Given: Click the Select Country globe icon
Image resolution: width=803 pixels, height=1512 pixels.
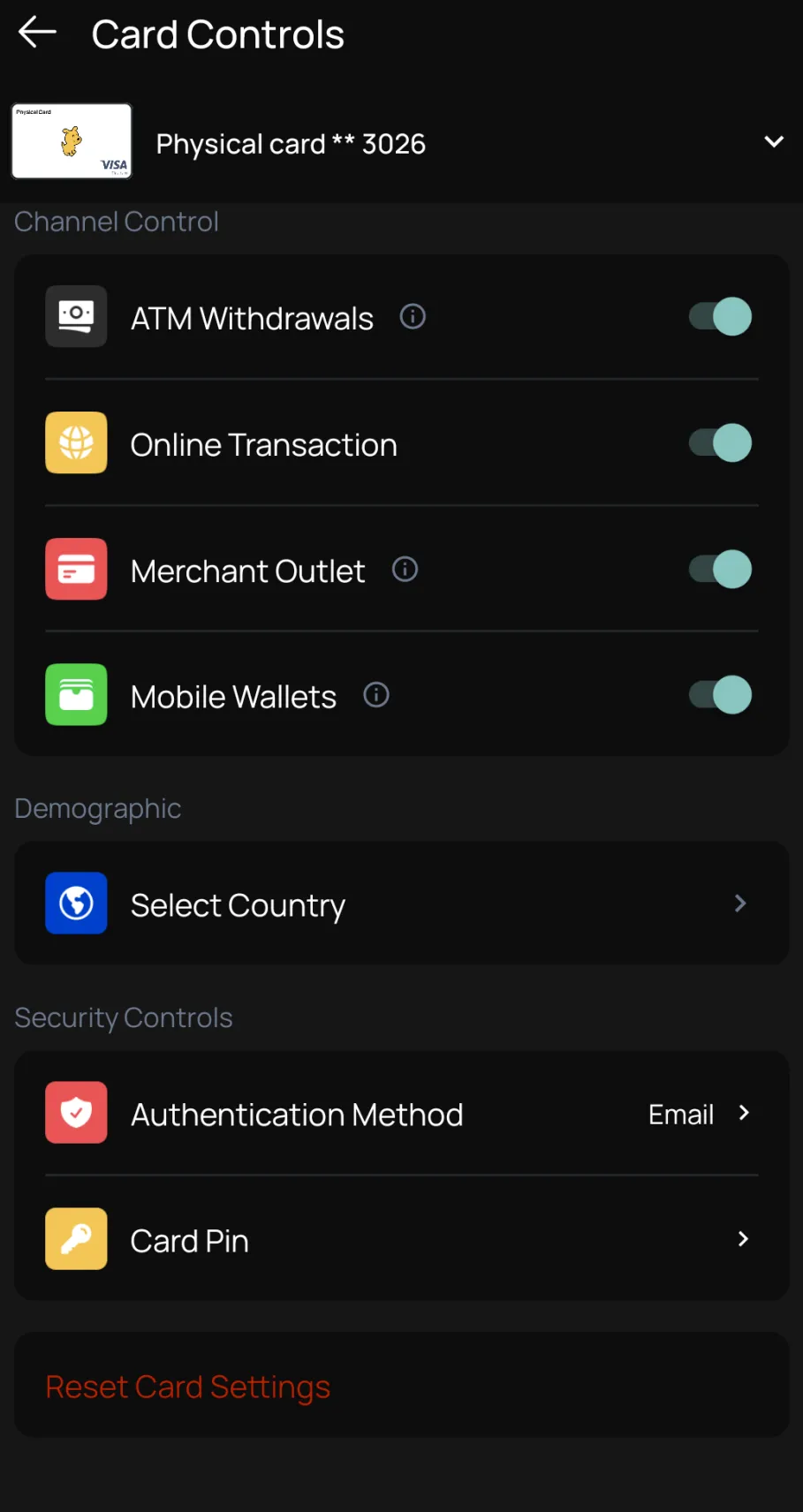Looking at the screenshot, I should click(x=76, y=903).
